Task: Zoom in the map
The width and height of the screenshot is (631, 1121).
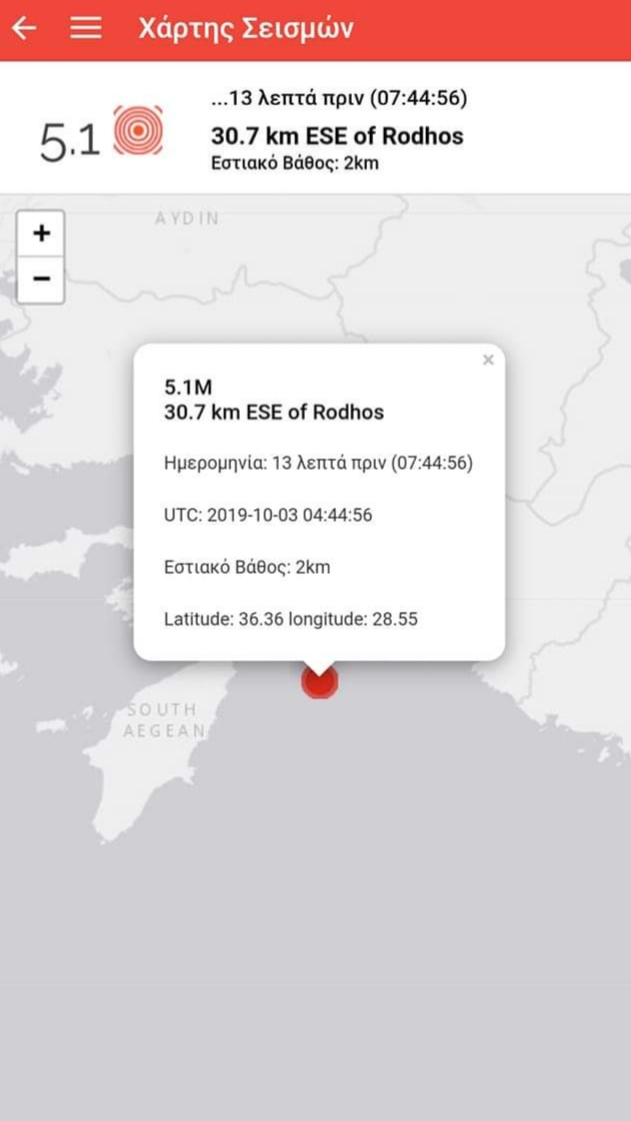Action: pyautogui.click(x=41, y=234)
